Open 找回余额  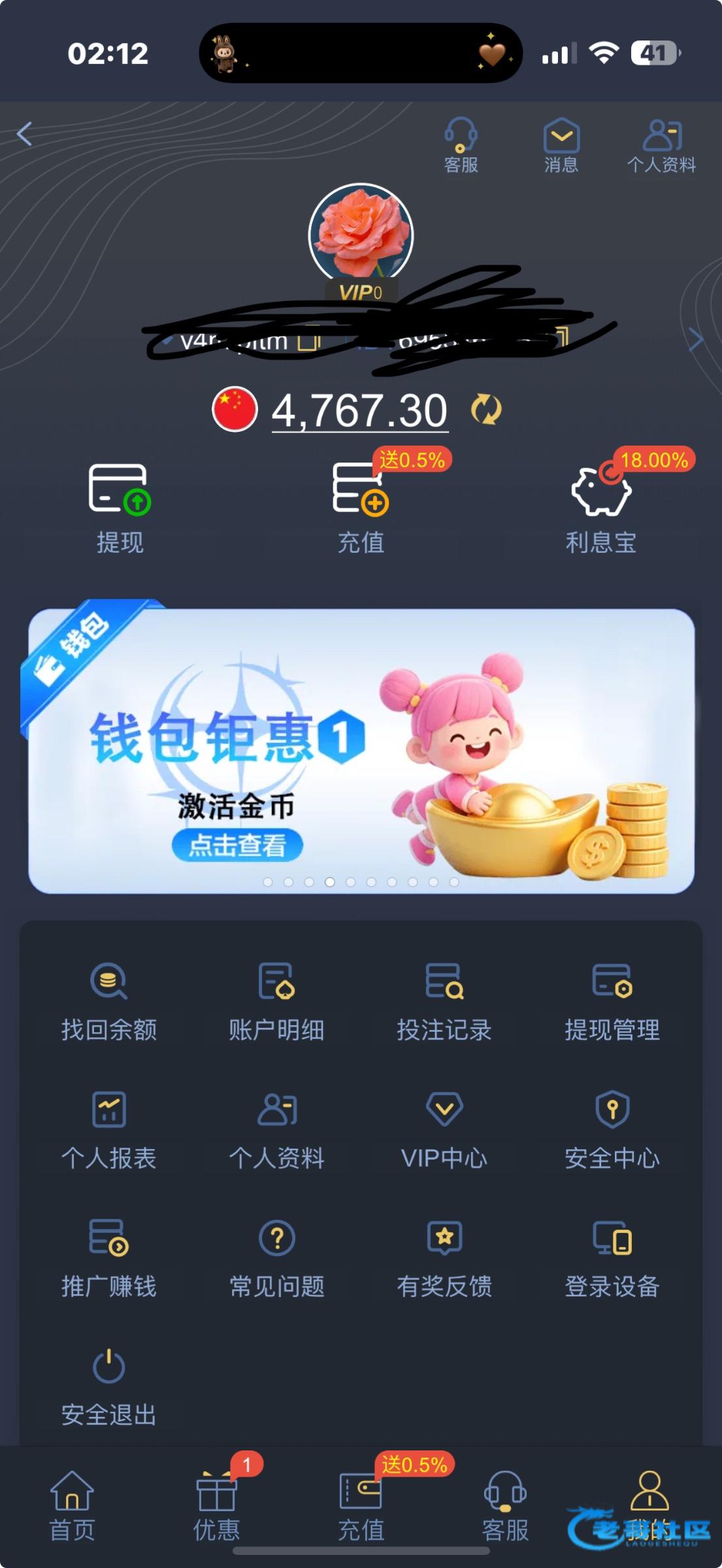[x=108, y=1001]
